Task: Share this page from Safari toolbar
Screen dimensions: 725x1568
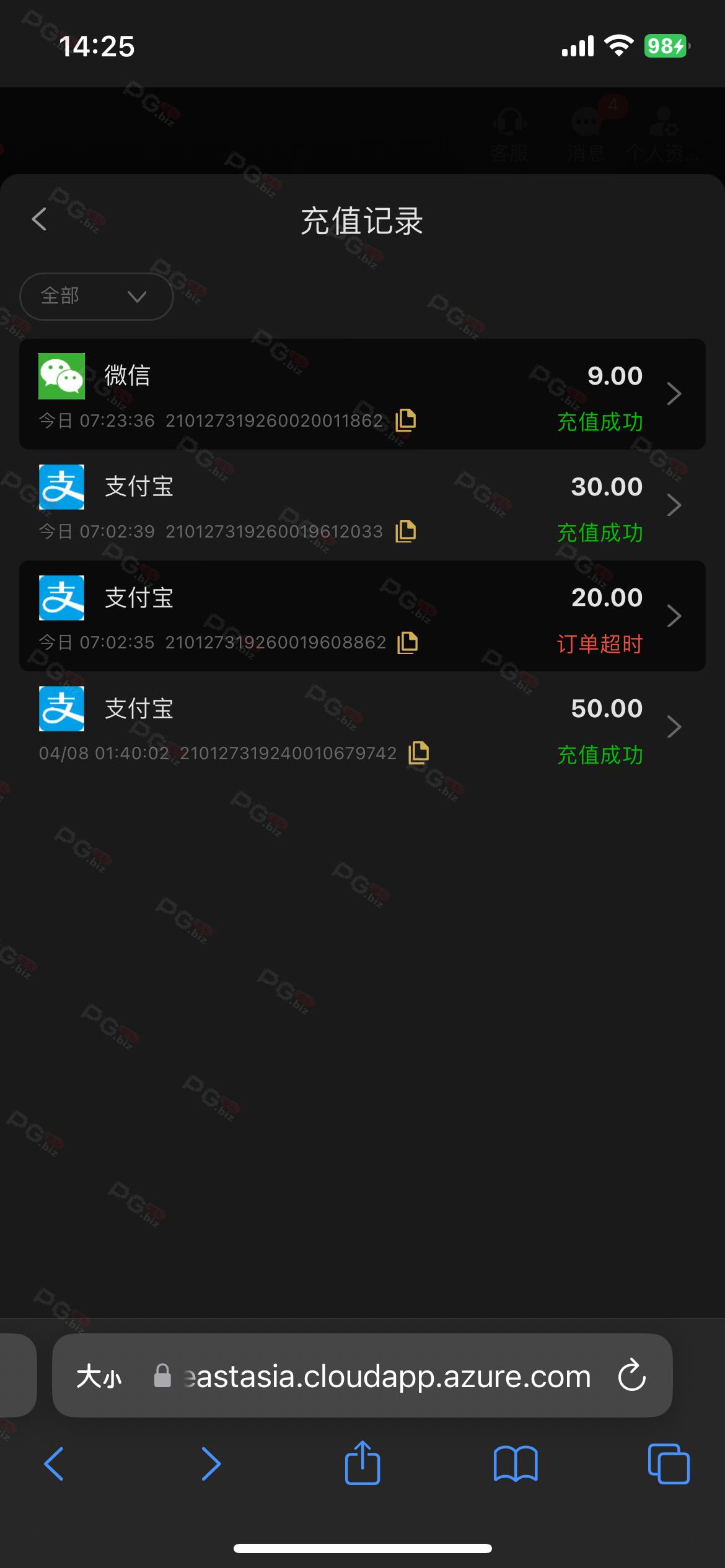Action: pos(362,1462)
